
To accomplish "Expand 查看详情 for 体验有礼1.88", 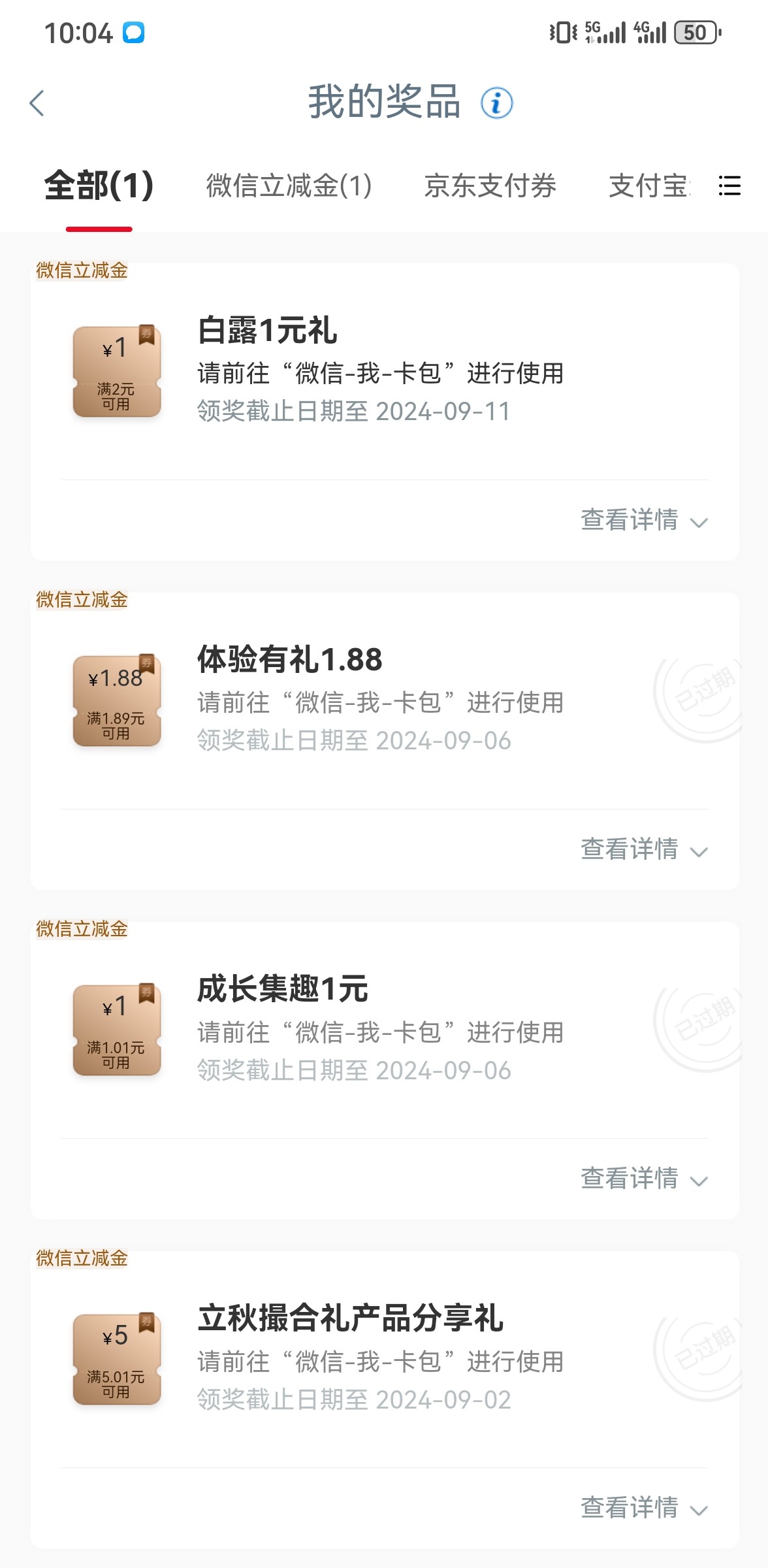I will 645,850.
